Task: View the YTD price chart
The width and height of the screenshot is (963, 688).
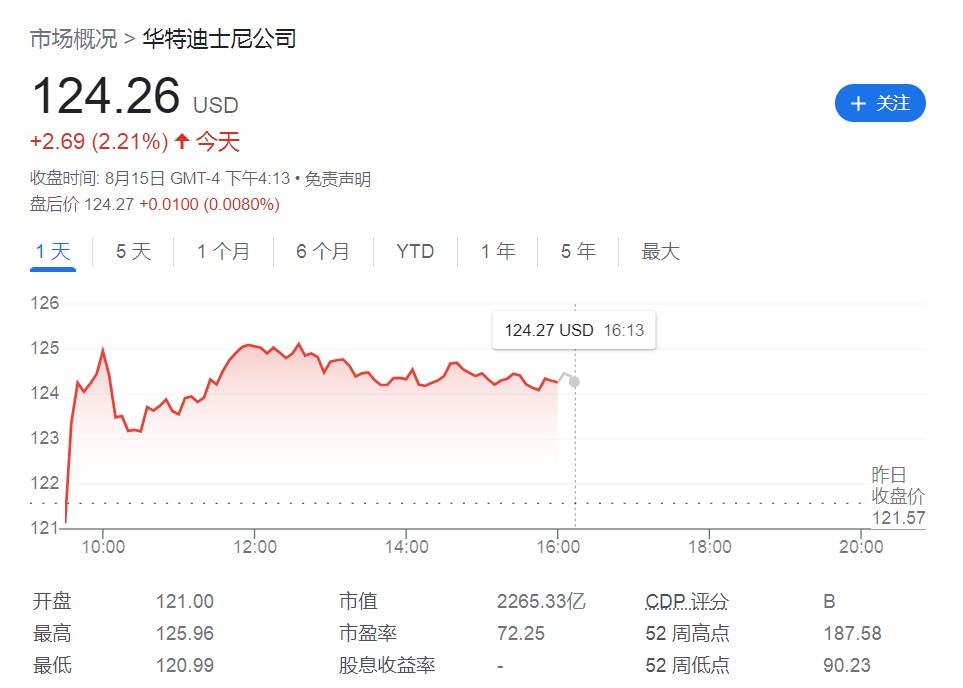Action: [415, 252]
